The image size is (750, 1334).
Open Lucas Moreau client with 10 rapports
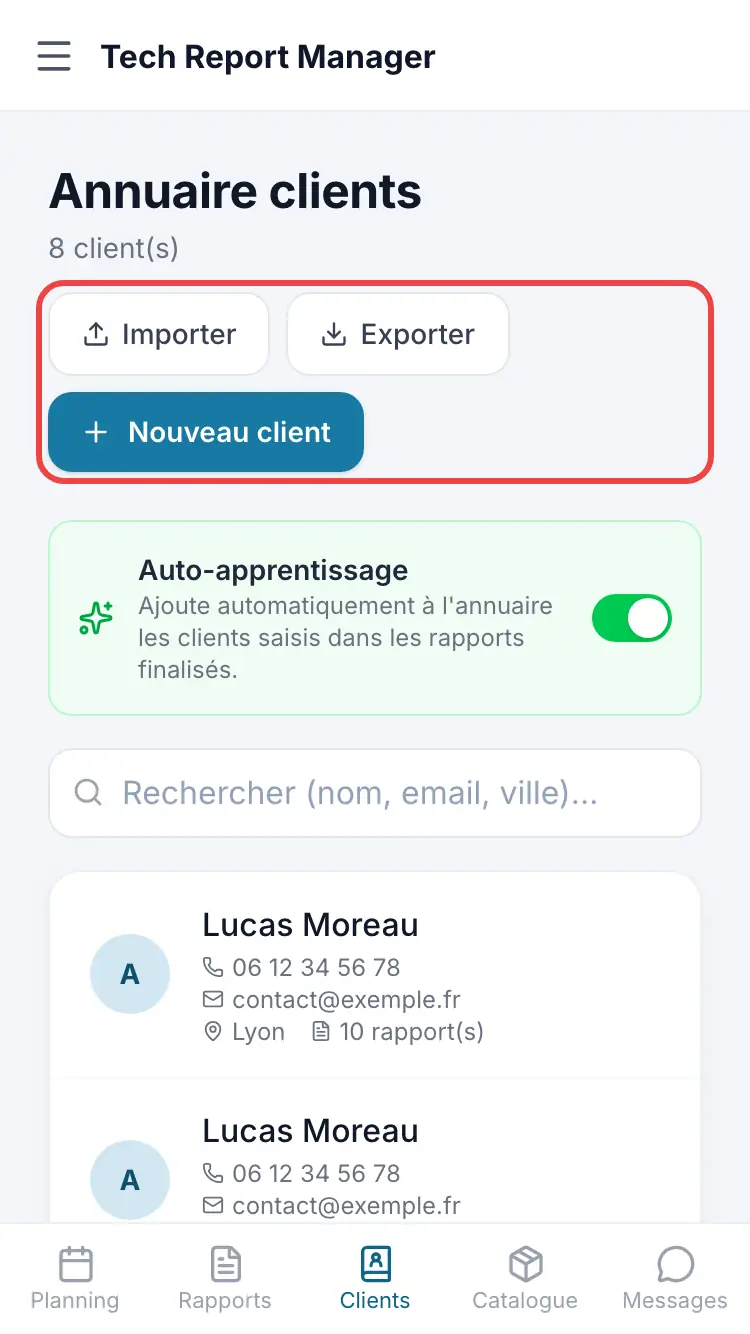tap(375, 975)
